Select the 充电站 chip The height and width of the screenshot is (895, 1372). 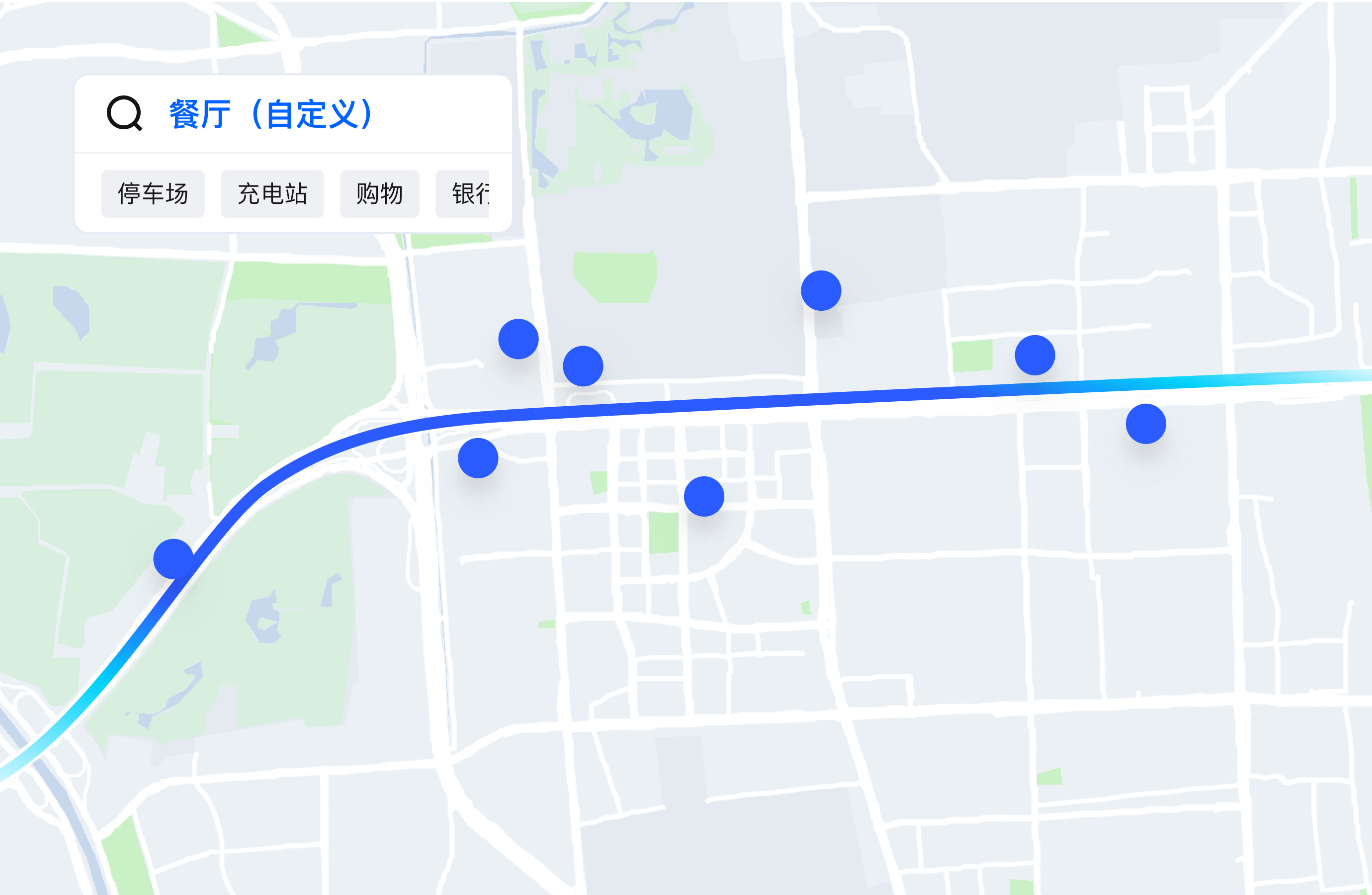[272, 194]
